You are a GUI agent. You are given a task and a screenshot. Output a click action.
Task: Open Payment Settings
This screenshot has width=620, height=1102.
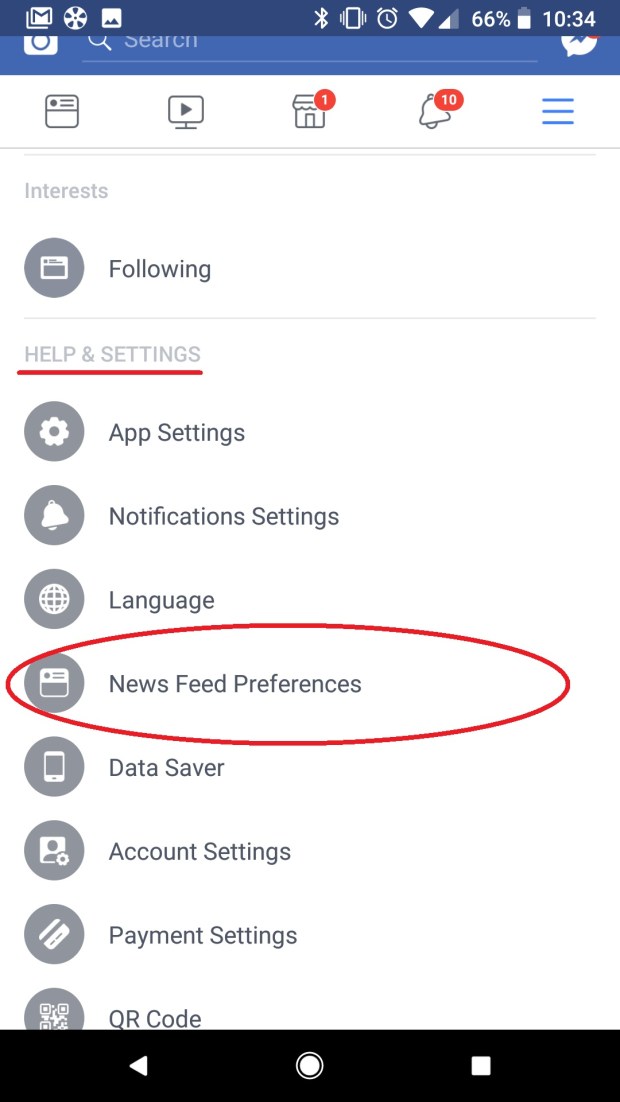[x=203, y=936]
